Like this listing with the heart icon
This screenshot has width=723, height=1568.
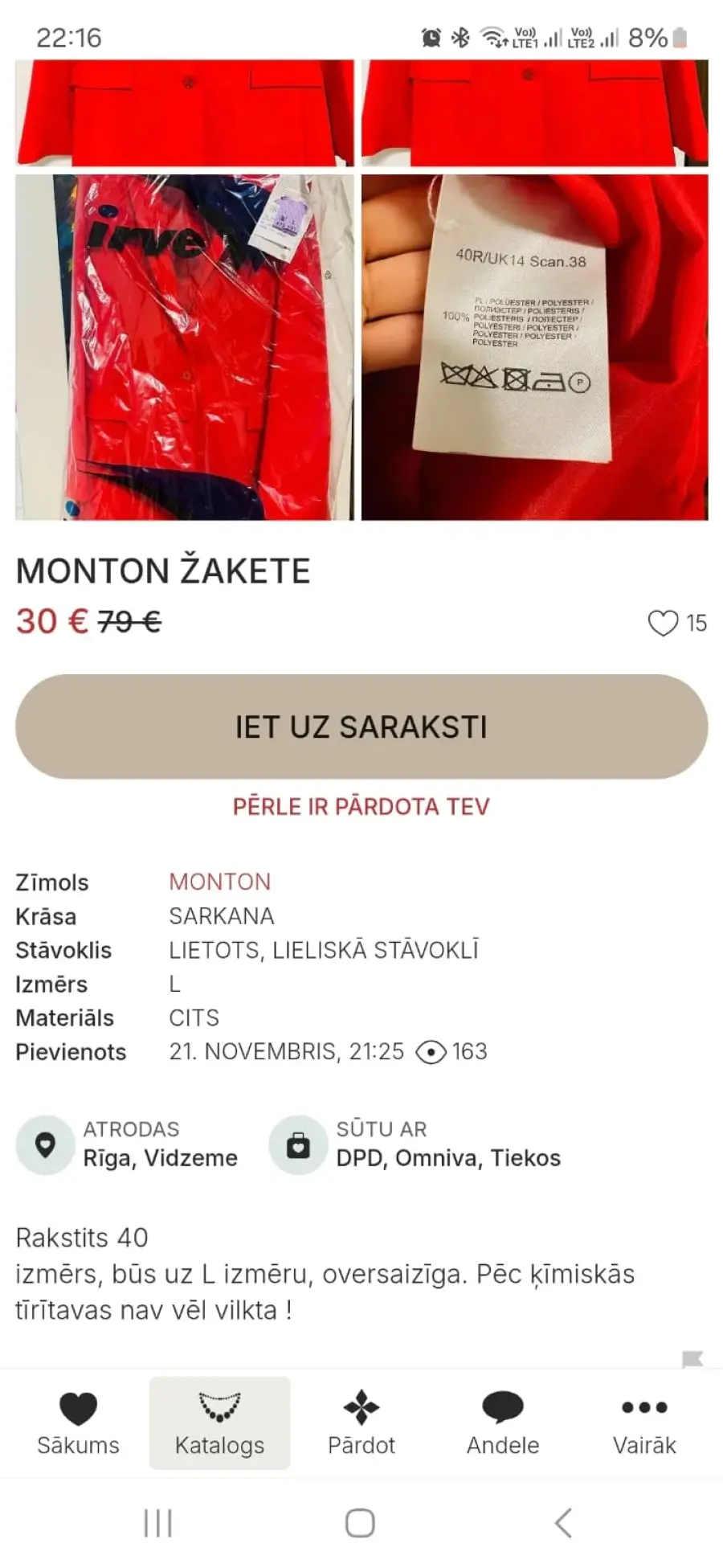pyautogui.click(x=663, y=623)
